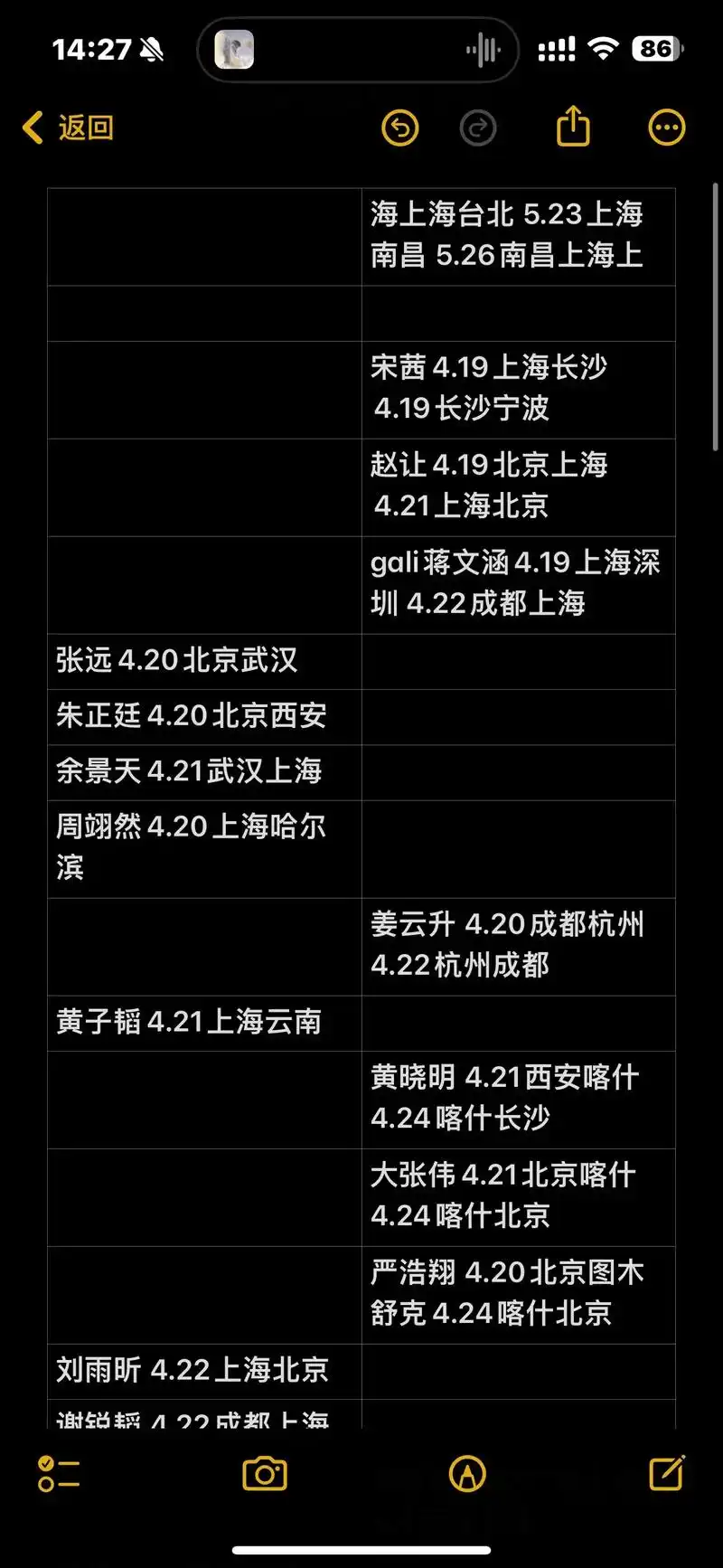This screenshot has width=723, height=1568.
Task: Tap the redo icon next to undo
Action: (480, 128)
